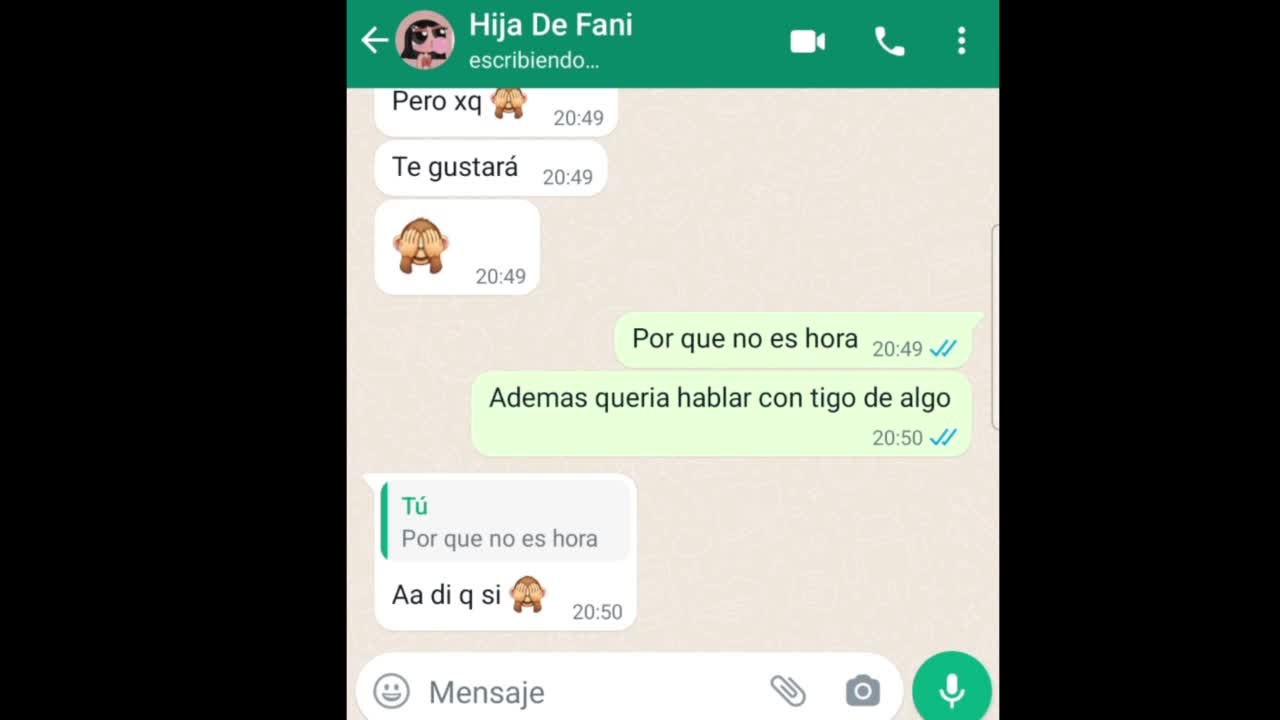
Task: Start a video call
Action: pos(807,41)
